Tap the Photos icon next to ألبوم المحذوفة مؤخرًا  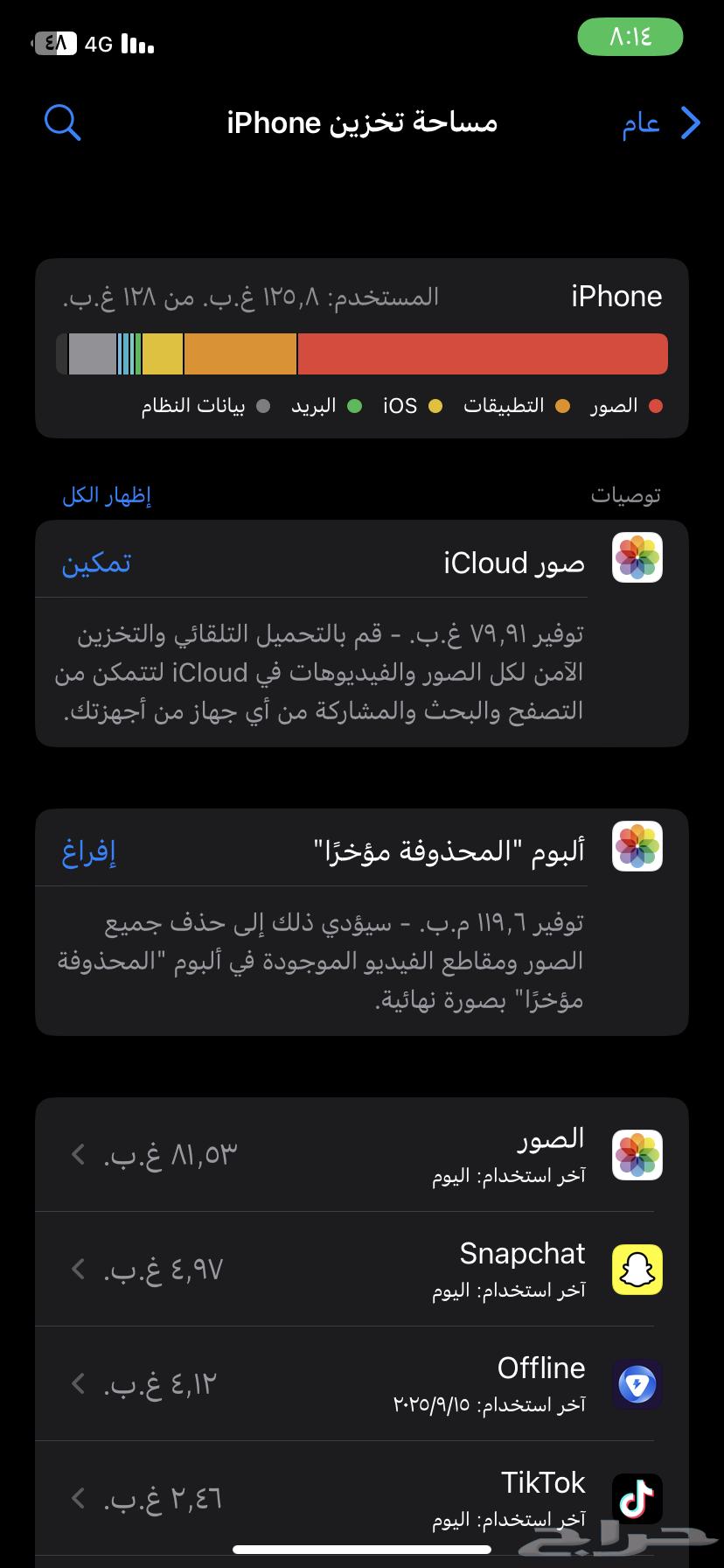(x=637, y=847)
